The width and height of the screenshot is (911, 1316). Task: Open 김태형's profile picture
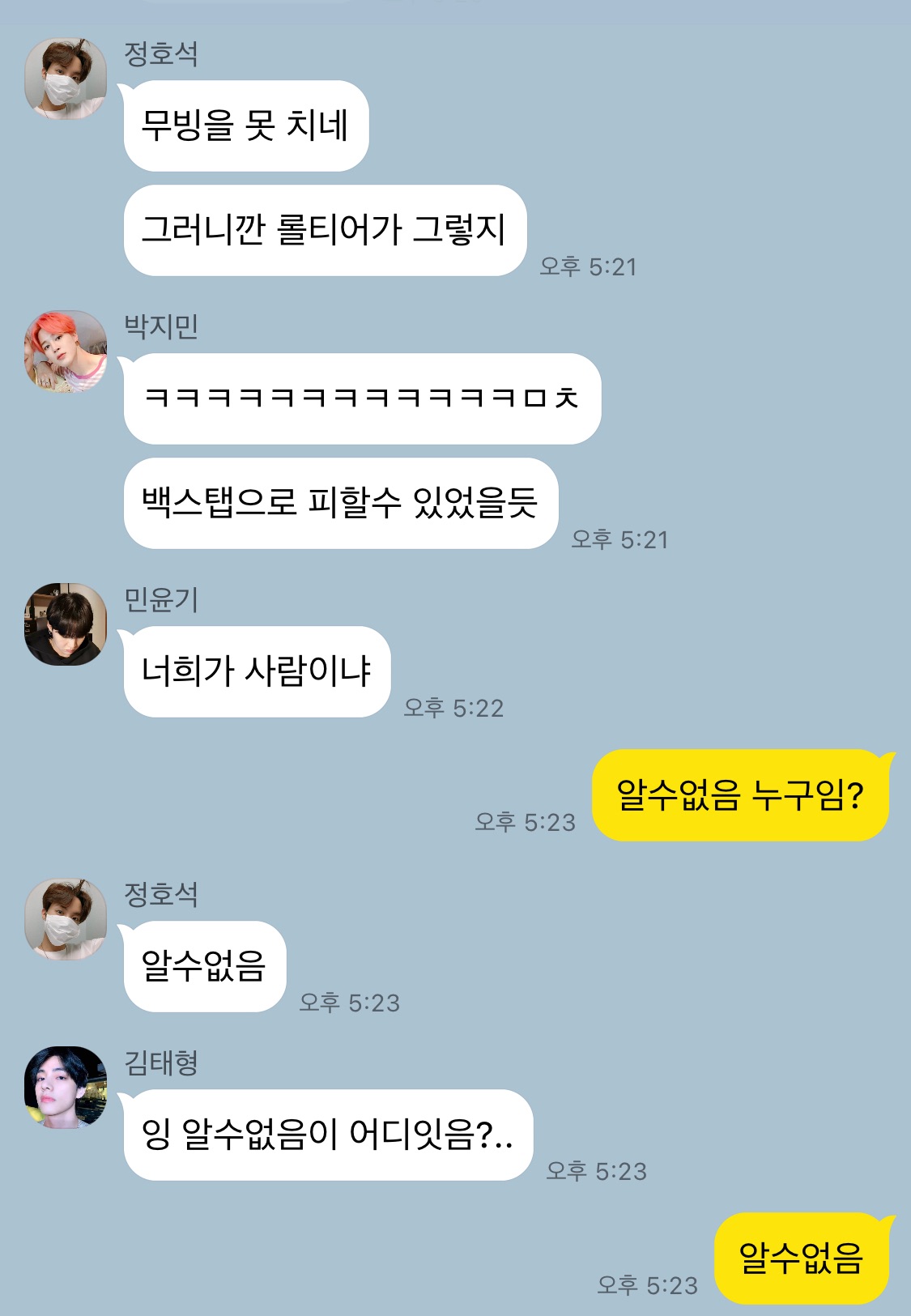66,1088
